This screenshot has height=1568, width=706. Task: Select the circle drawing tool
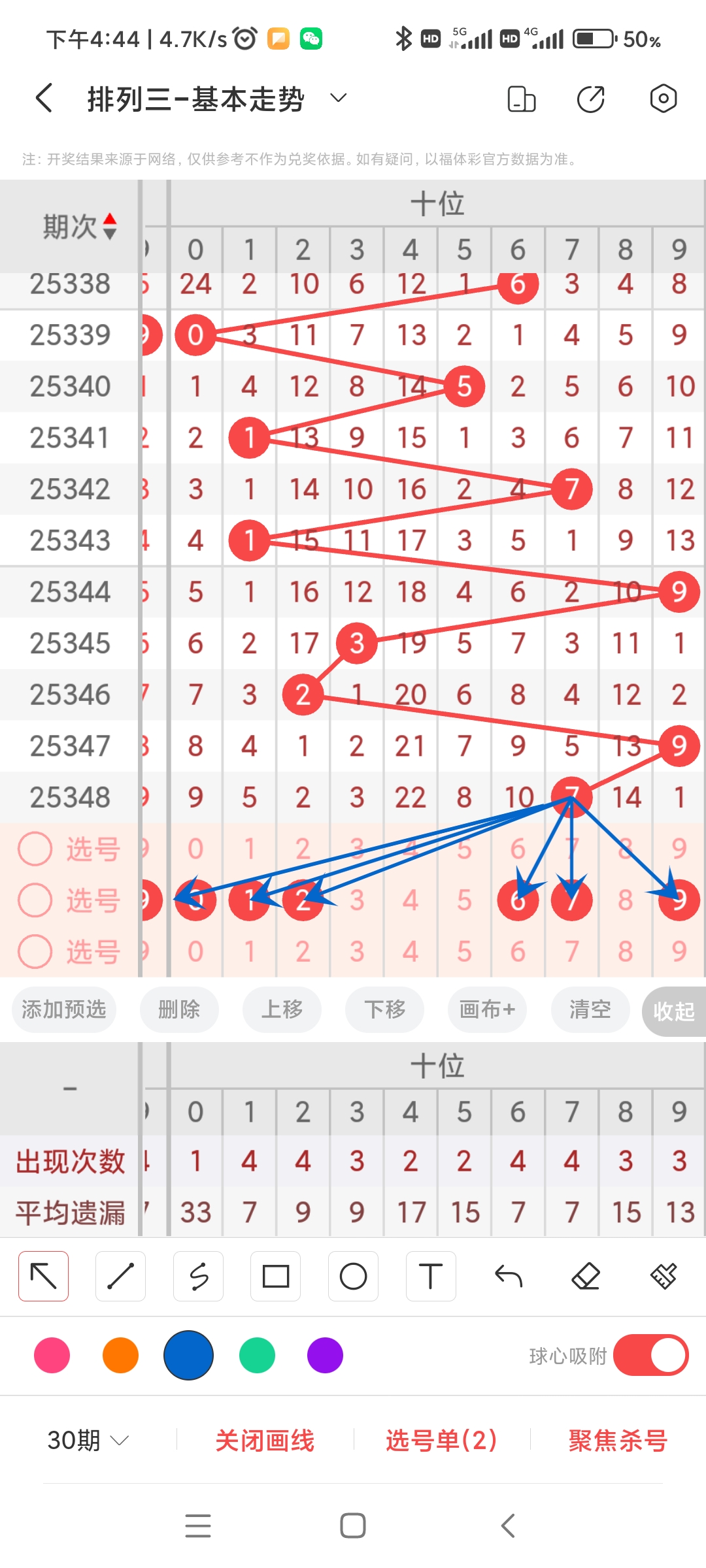(x=353, y=1275)
